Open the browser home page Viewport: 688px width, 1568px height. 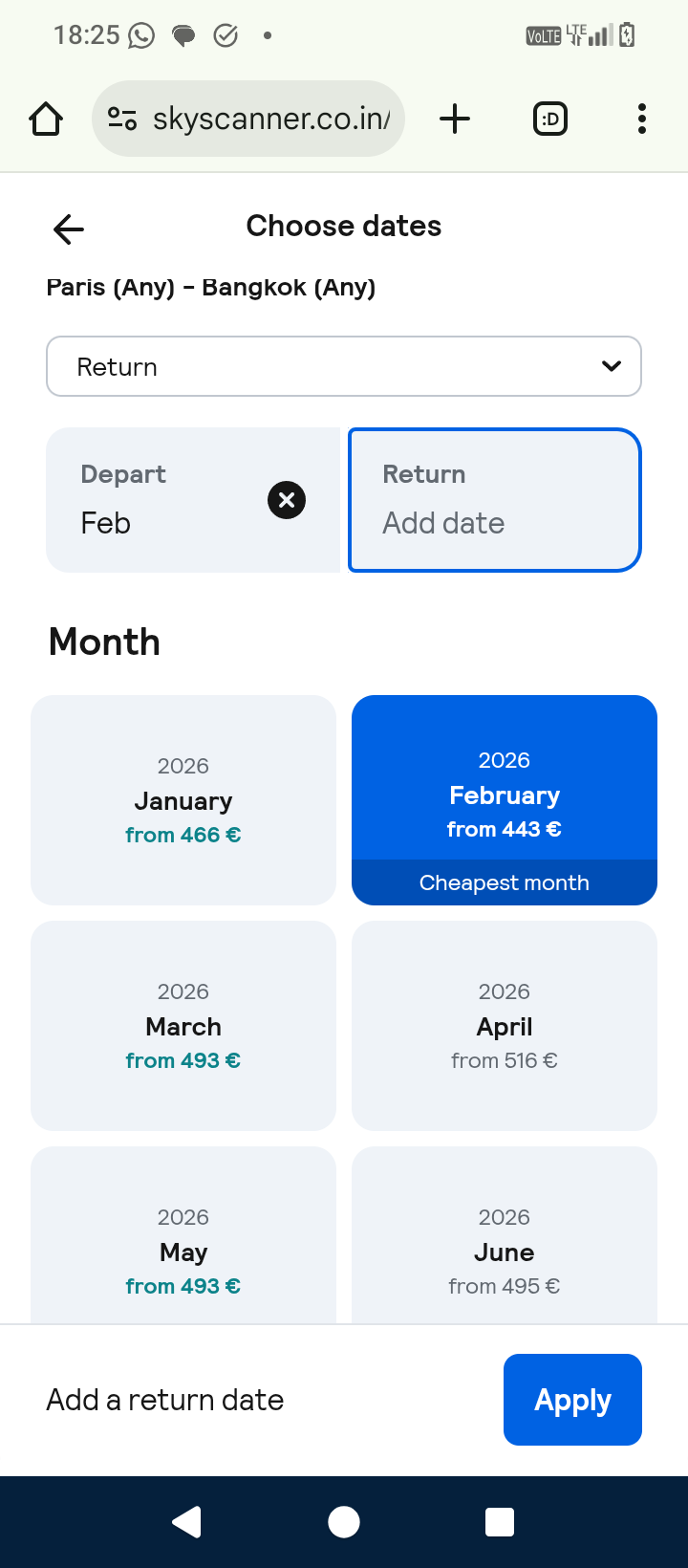(x=46, y=120)
